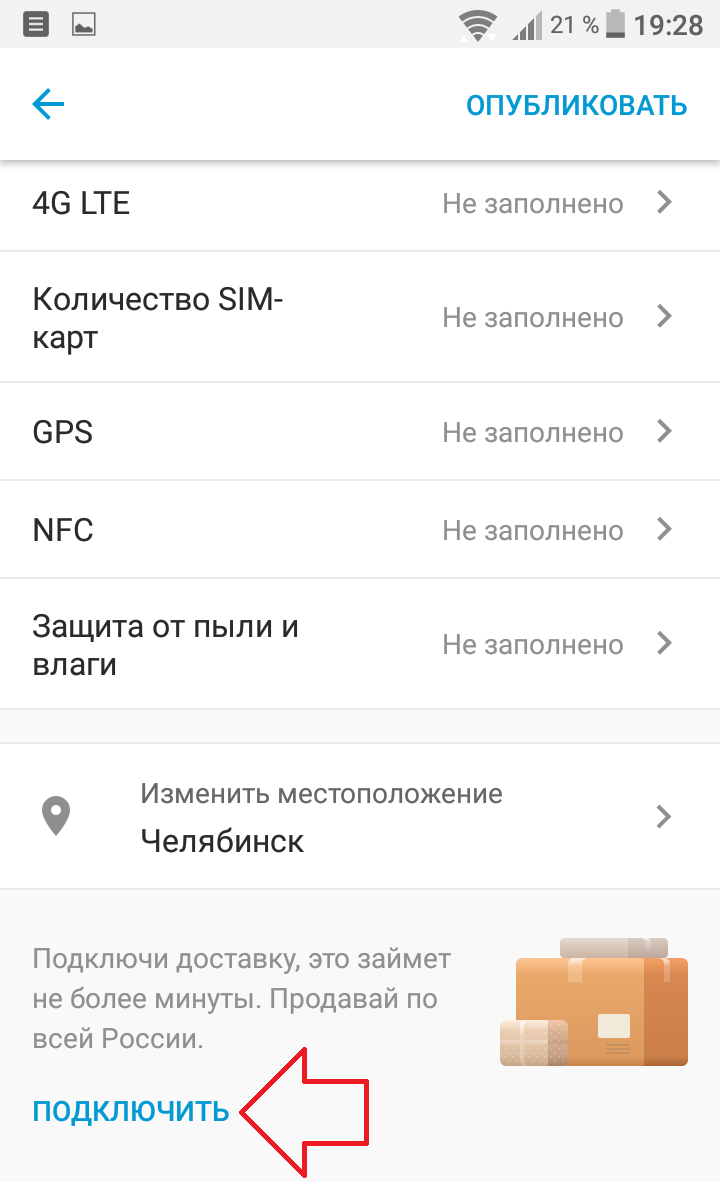Screen dimensions: 720x1182
Task: Go back with the arrow icon
Action: (x=48, y=104)
